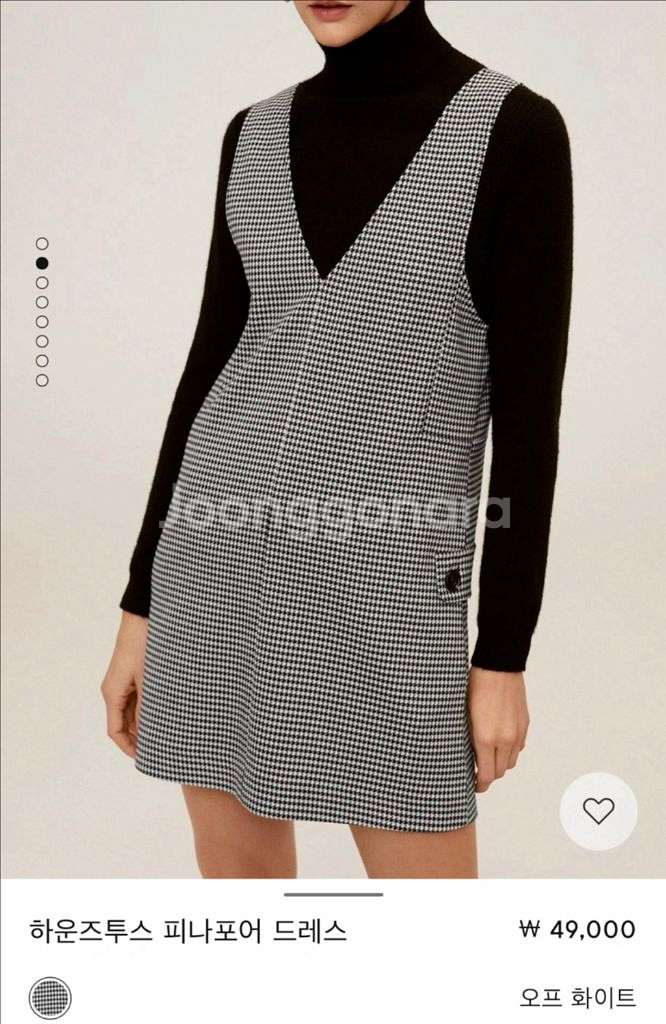Add the pinafore dress to favorites
Image resolution: width=666 pixels, height=1024 pixels.
click(598, 811)
